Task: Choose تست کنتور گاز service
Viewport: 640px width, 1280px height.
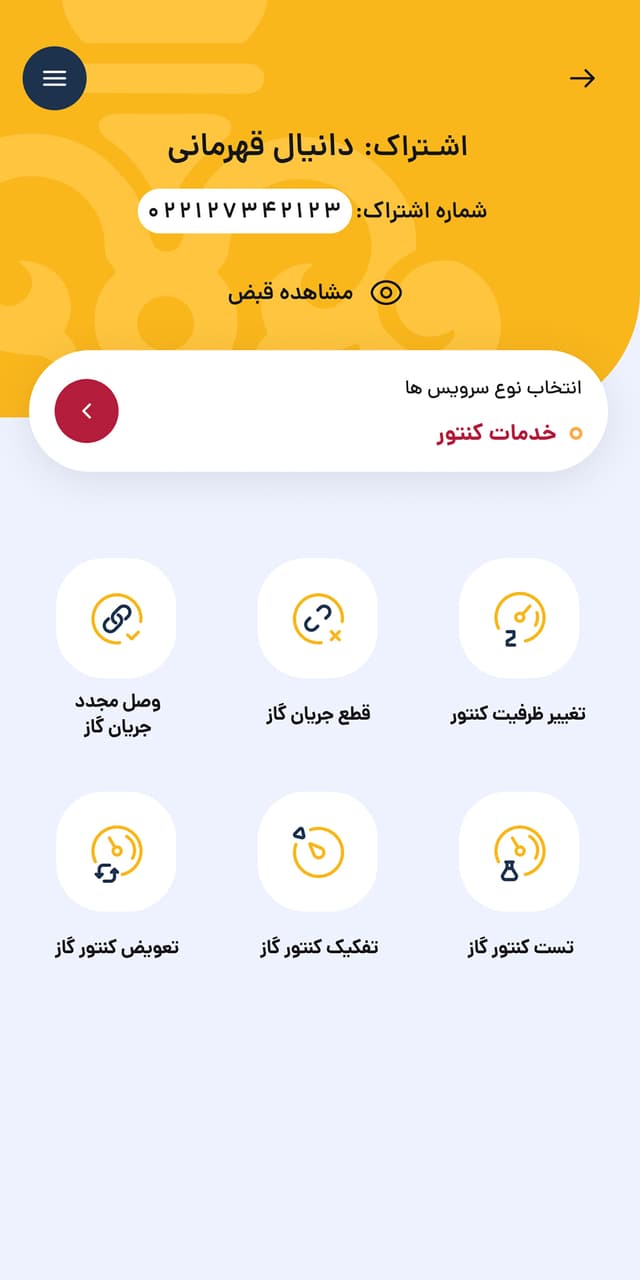Action: 518,852
